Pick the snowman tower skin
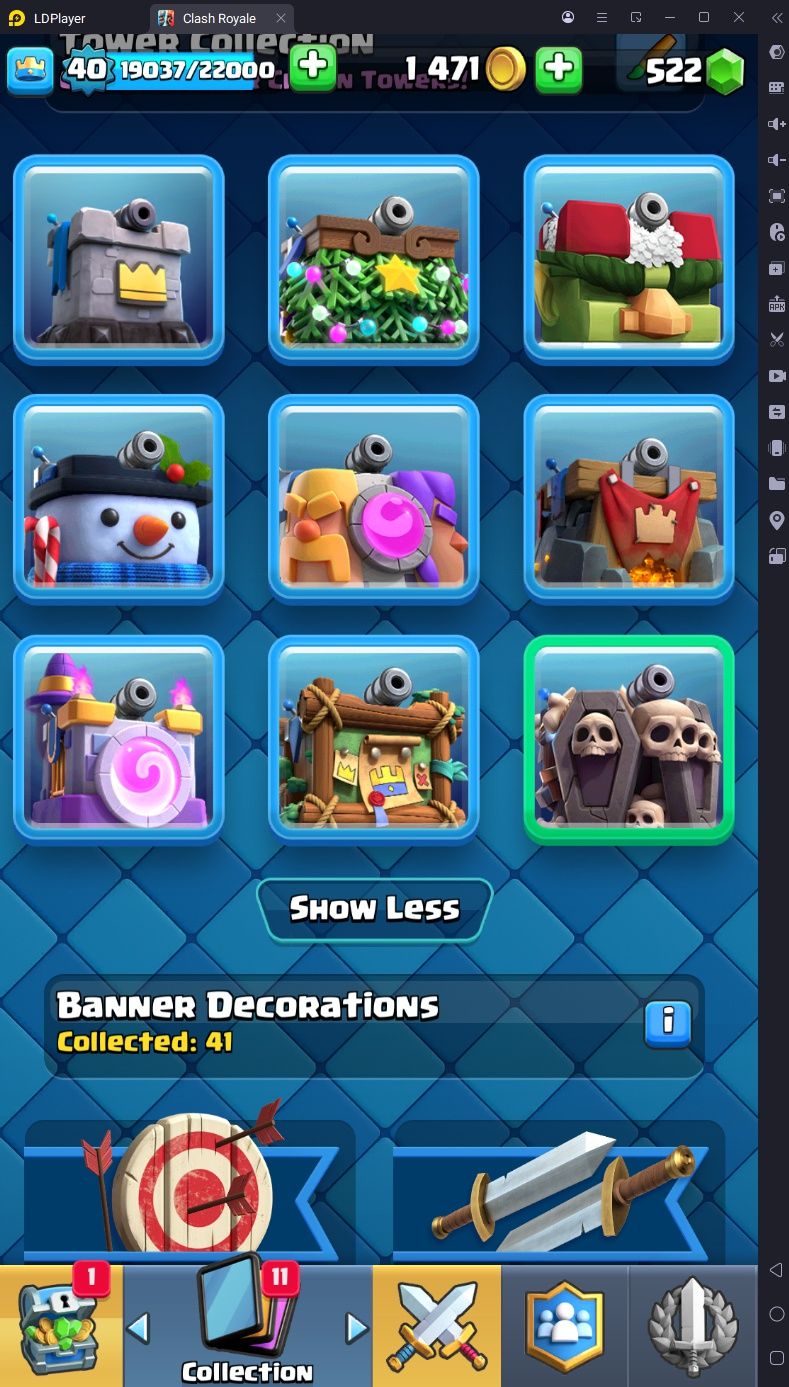 point(119,500)
